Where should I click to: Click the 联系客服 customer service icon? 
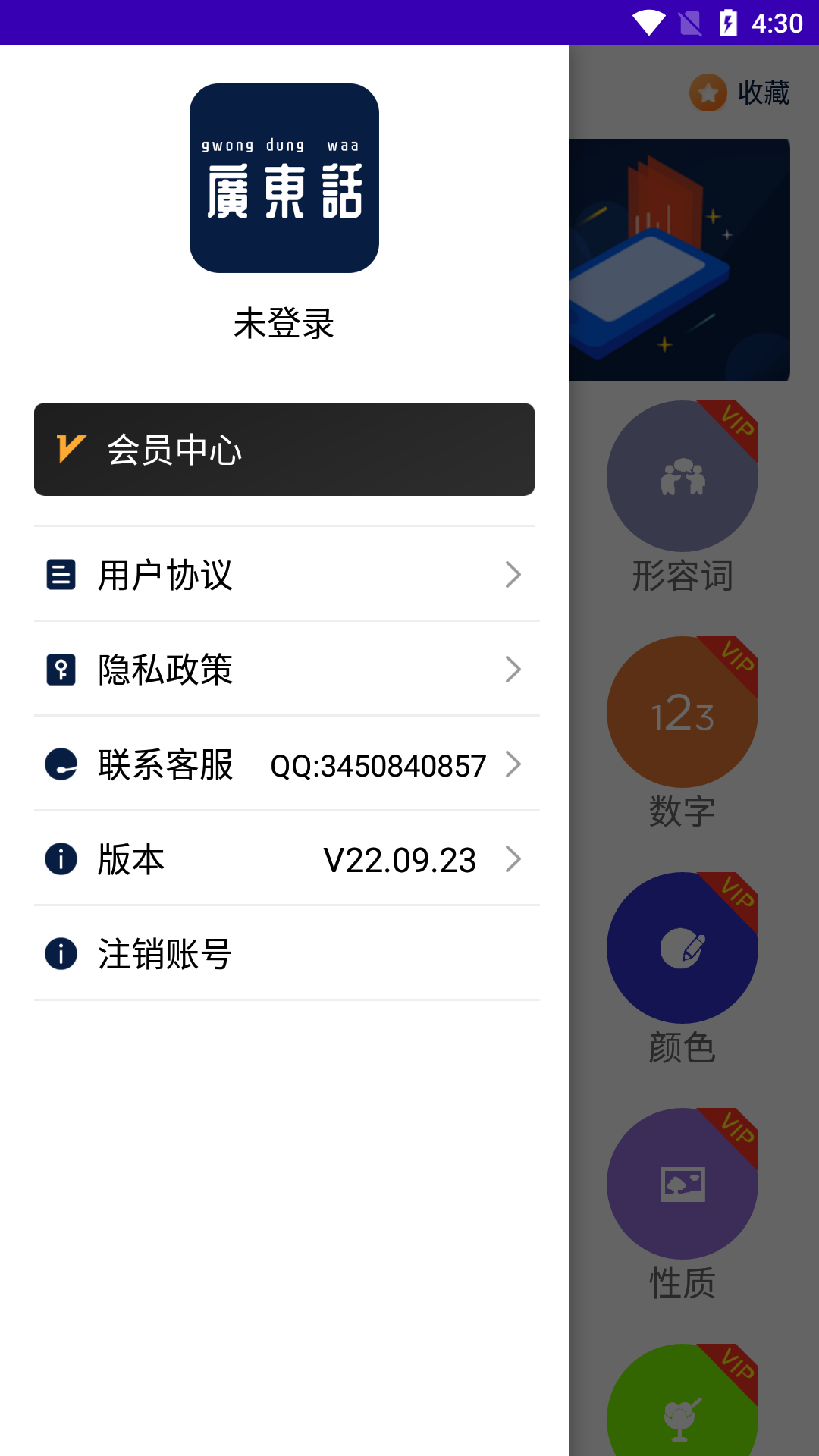pyautogui.click(x=61, y=765)
